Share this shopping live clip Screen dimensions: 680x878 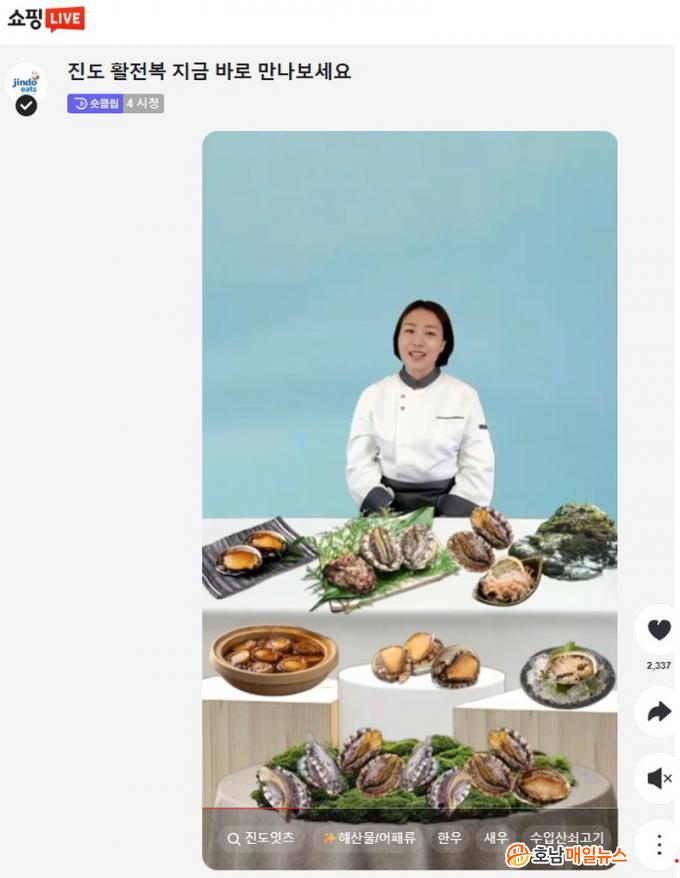658,711
